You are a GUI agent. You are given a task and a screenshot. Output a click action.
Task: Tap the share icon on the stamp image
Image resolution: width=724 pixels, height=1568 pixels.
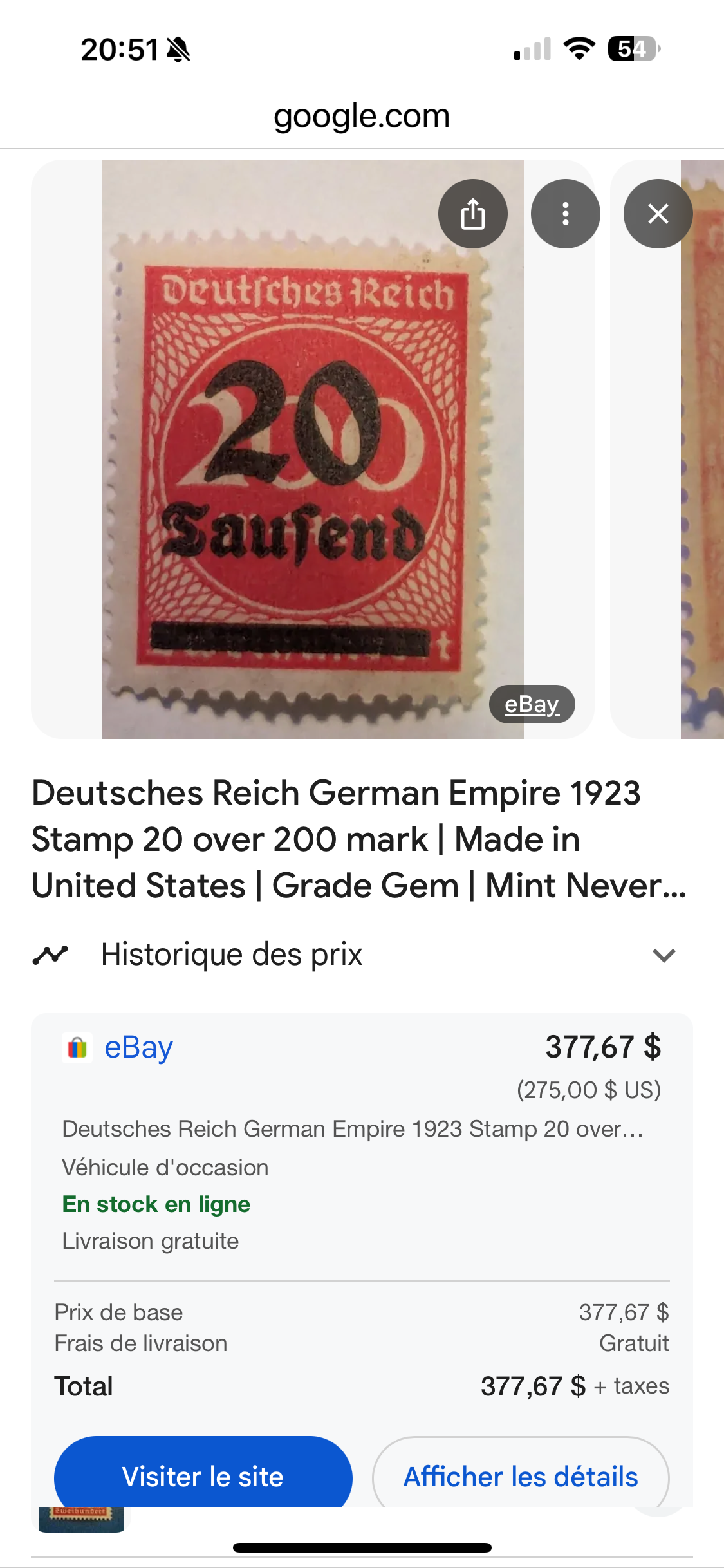click(473, 213)
